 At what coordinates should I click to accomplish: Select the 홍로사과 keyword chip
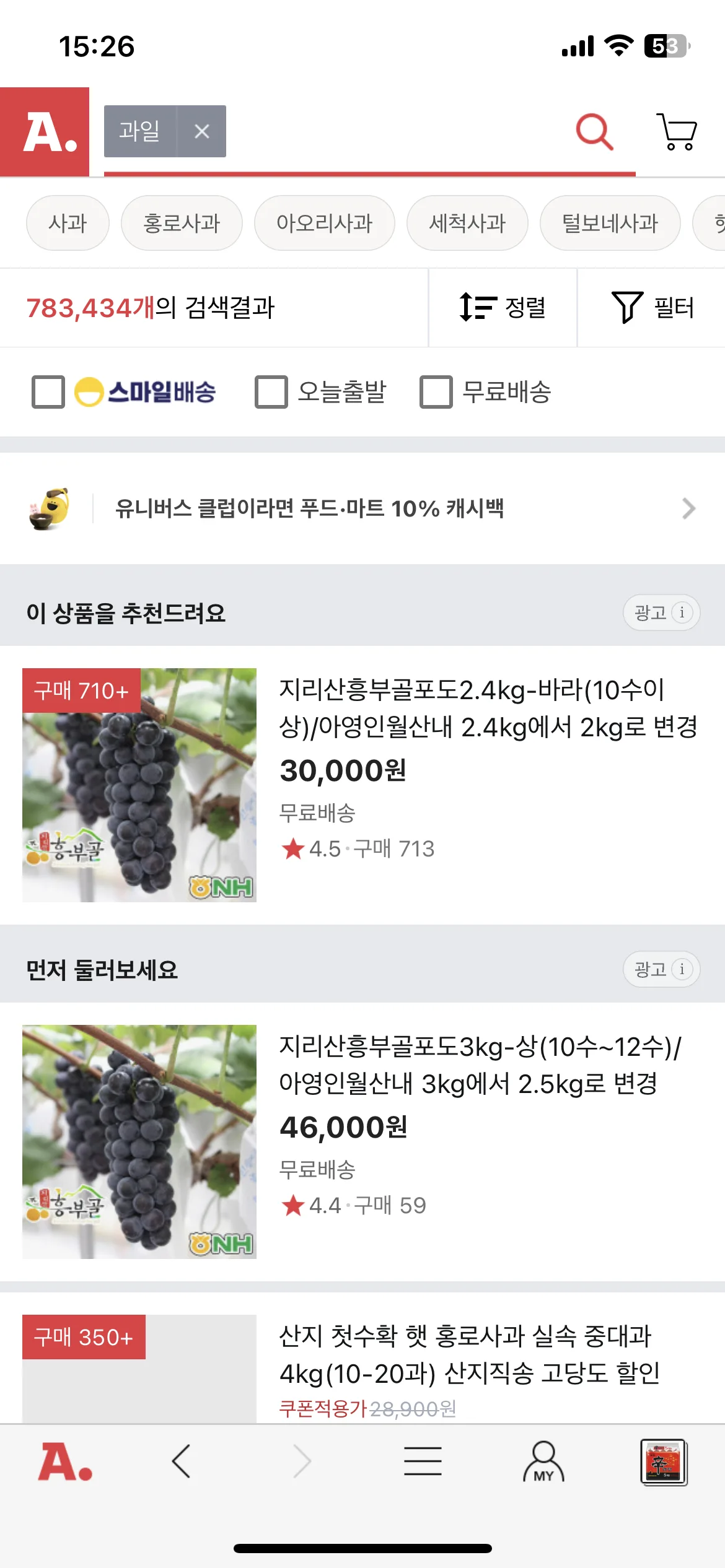(x=180, y=224)
